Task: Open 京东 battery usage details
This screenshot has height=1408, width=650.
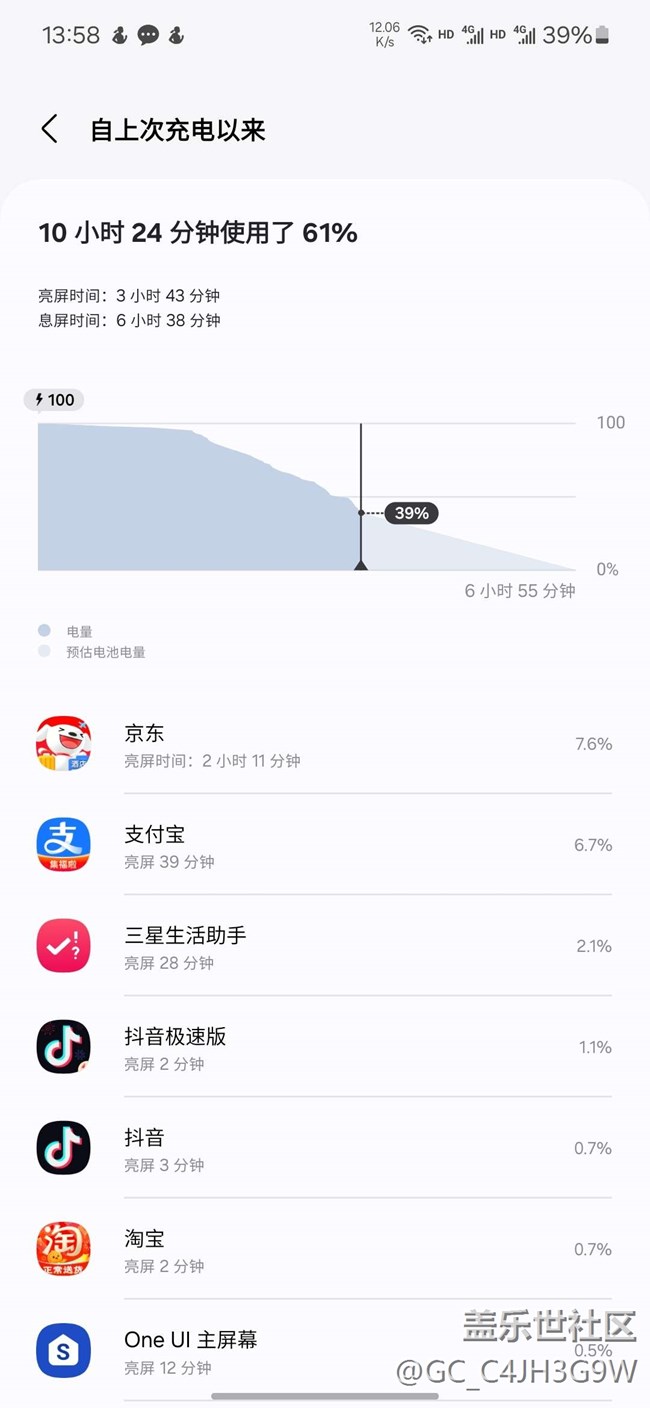Action: tap(323, 745)
